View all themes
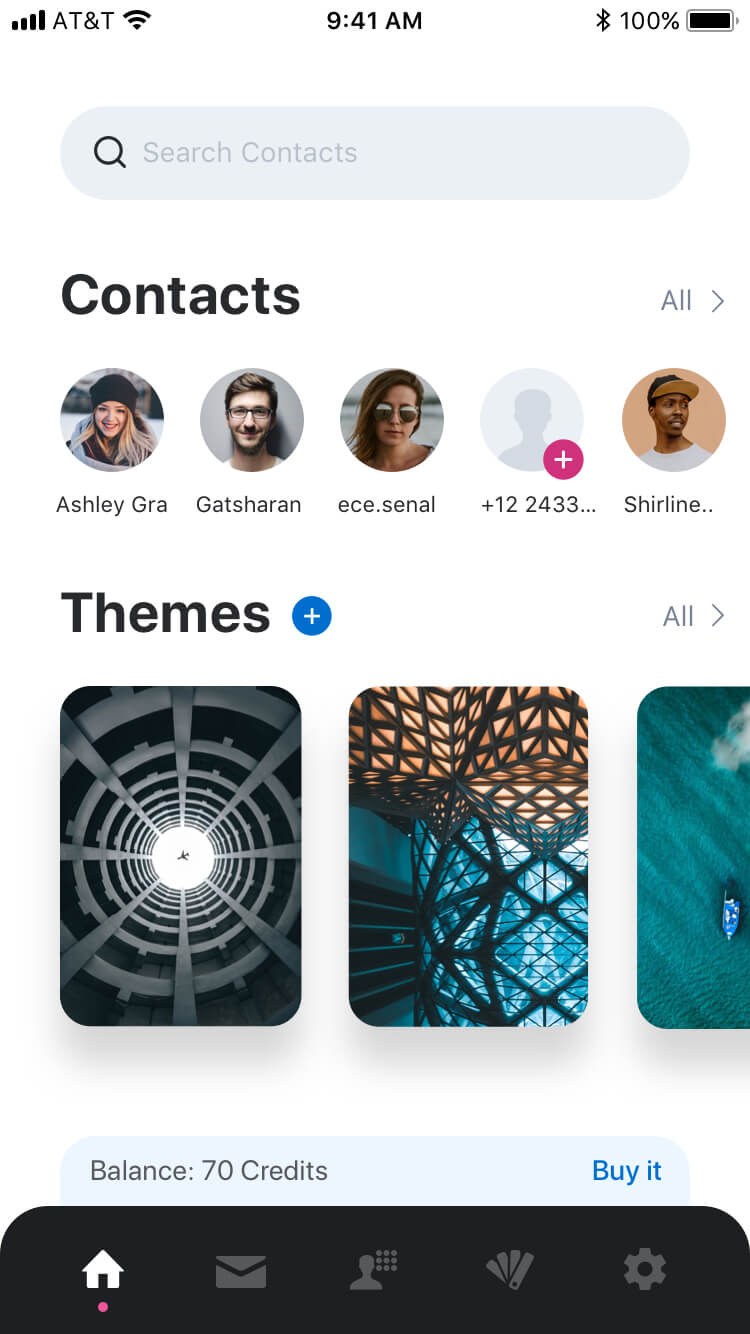The height and width of the screenshot is (1334, 750). click(x=693, y=616)
